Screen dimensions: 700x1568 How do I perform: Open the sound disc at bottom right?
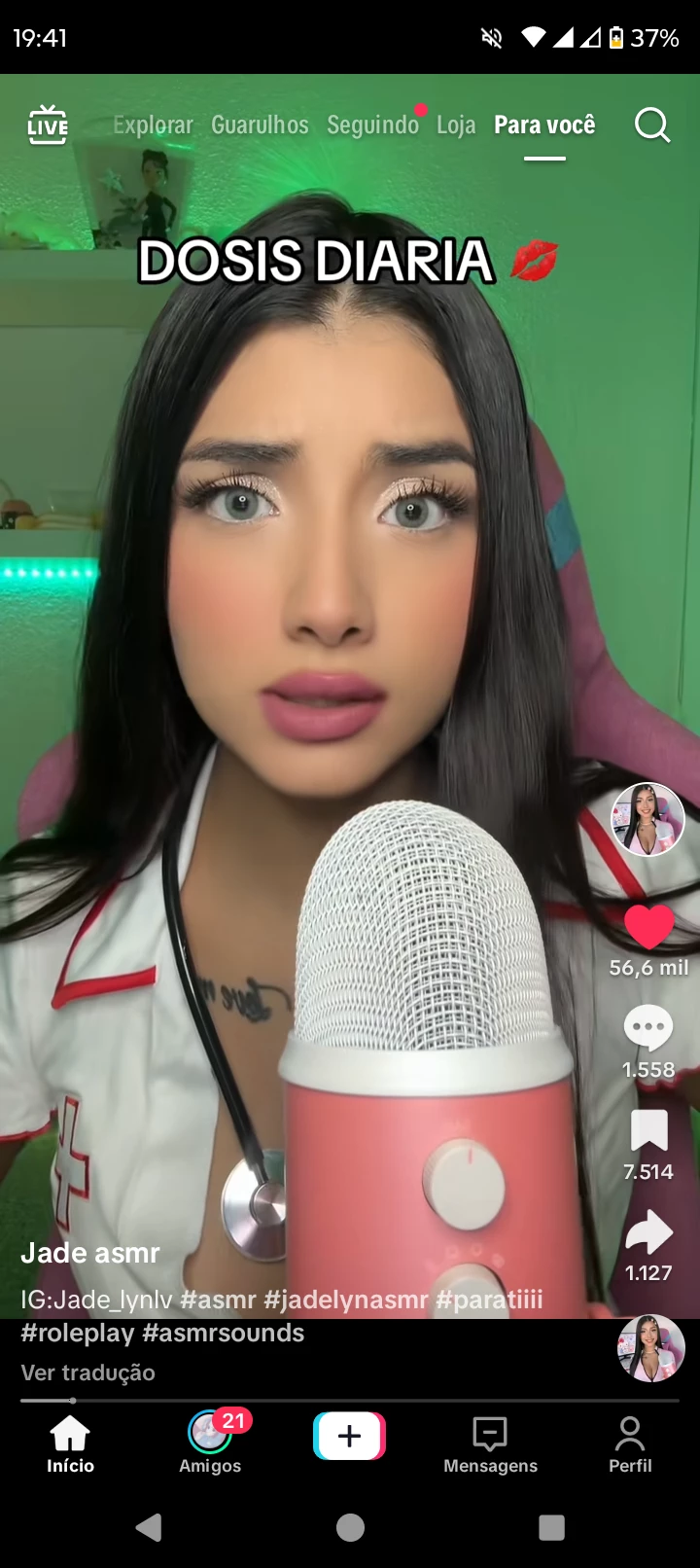(x=650, y=1348)
